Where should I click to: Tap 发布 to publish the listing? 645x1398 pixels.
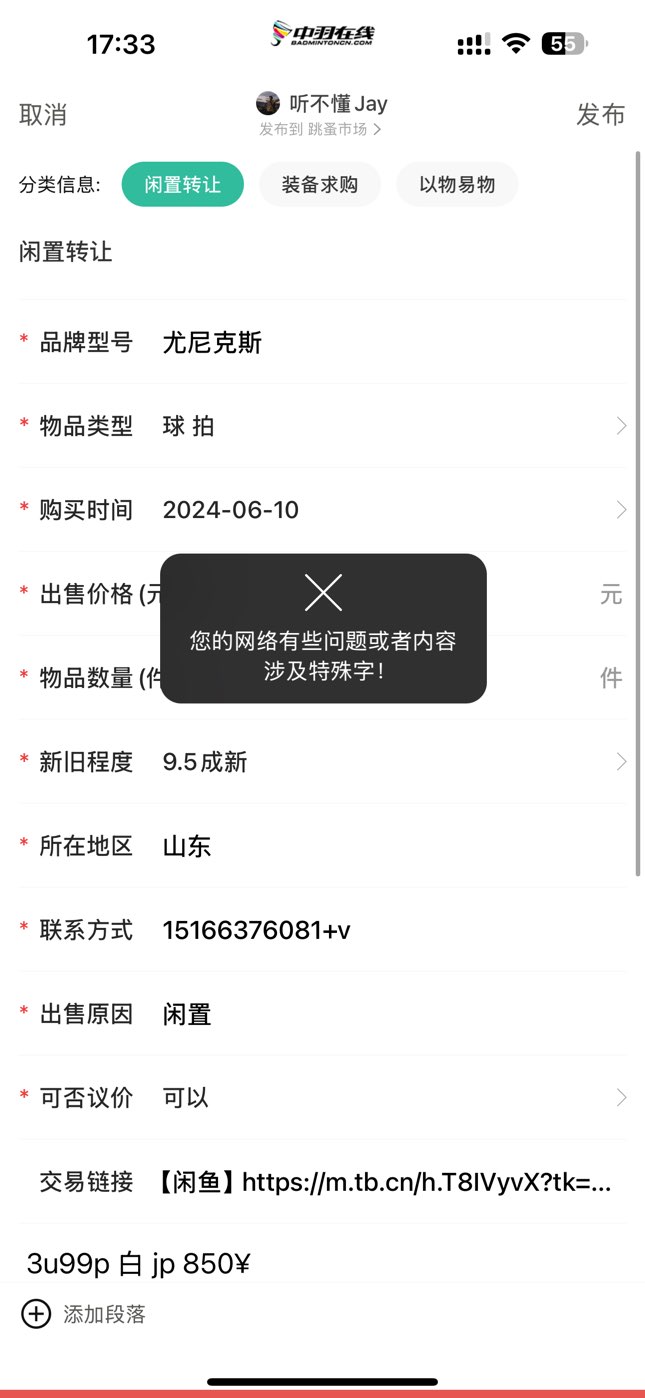pos(600,115)
